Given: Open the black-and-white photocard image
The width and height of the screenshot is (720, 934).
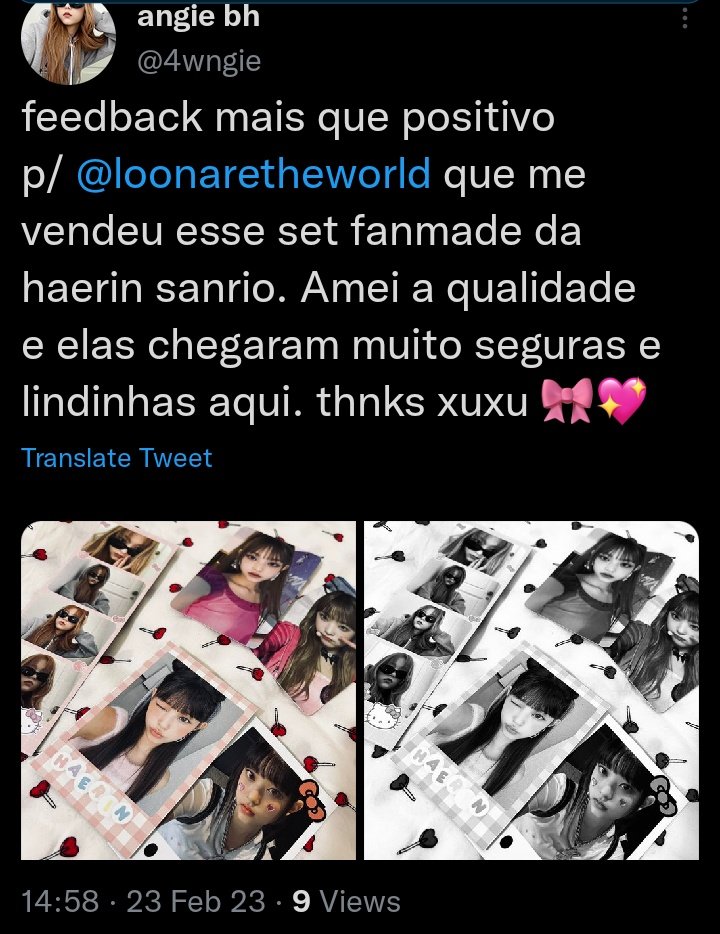Looking at the screenshot, I should click(x=531, y=690).
